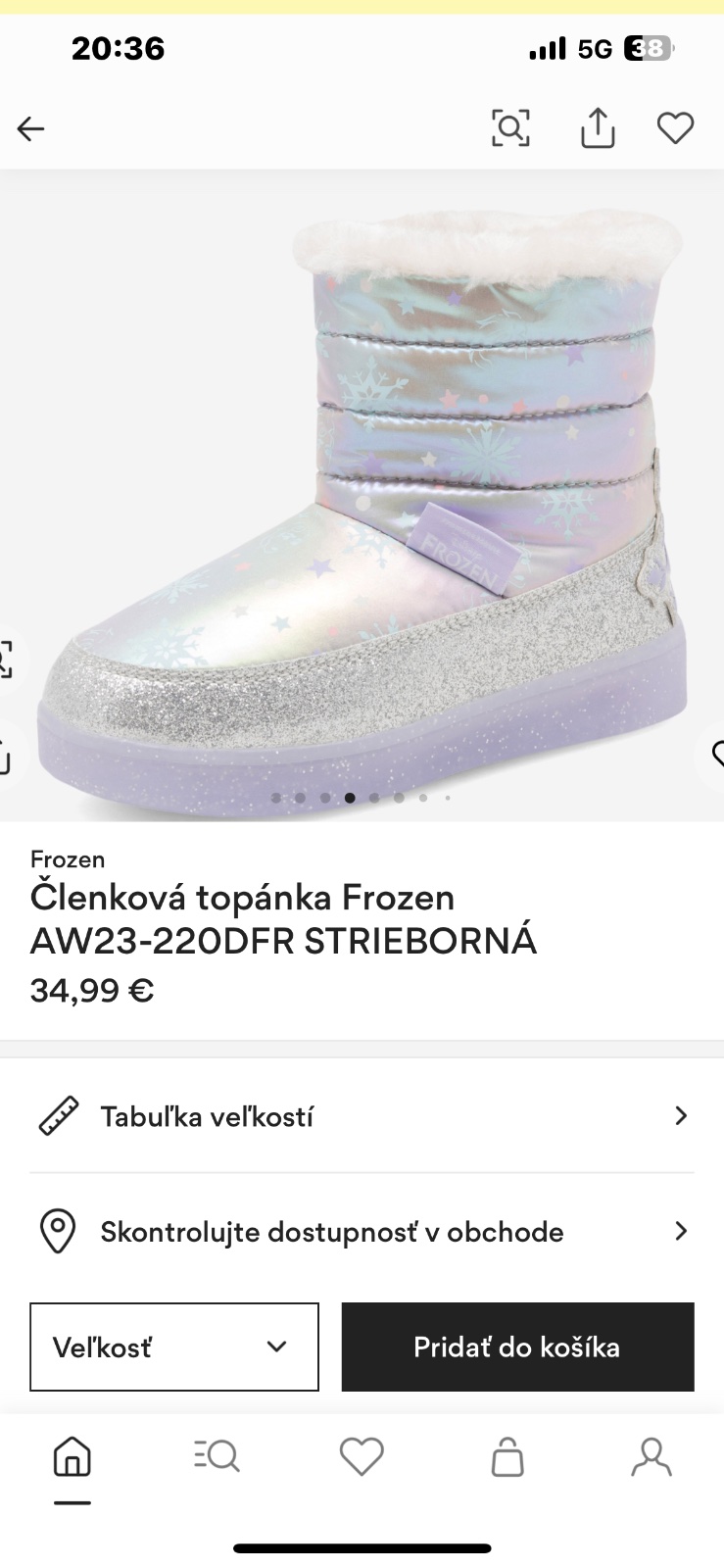Viewport: 724px width, 1568px height.
Task: Switch to the account profile tab
Action: click(x=652, y=1457)
